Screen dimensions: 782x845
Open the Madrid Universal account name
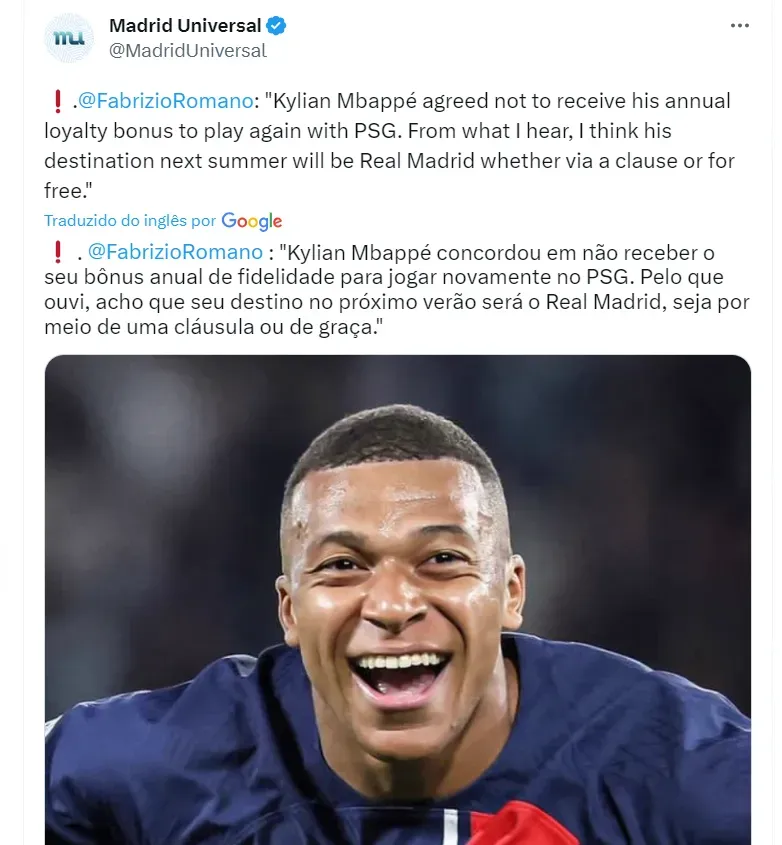185,25
